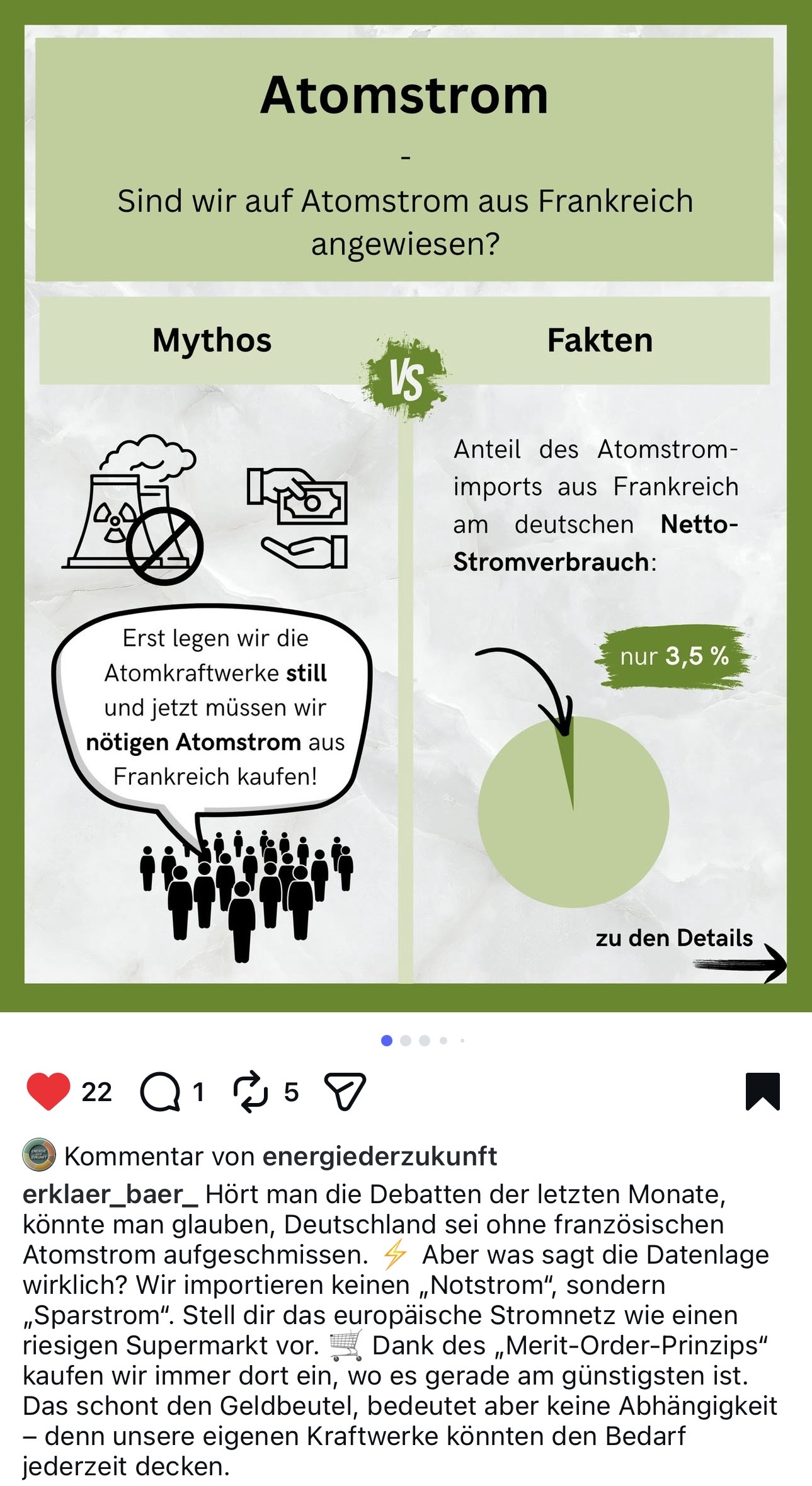Screen dimensions: 812x1486
Task: Remove post from saved bookmarks
Action: [762, 1091]
